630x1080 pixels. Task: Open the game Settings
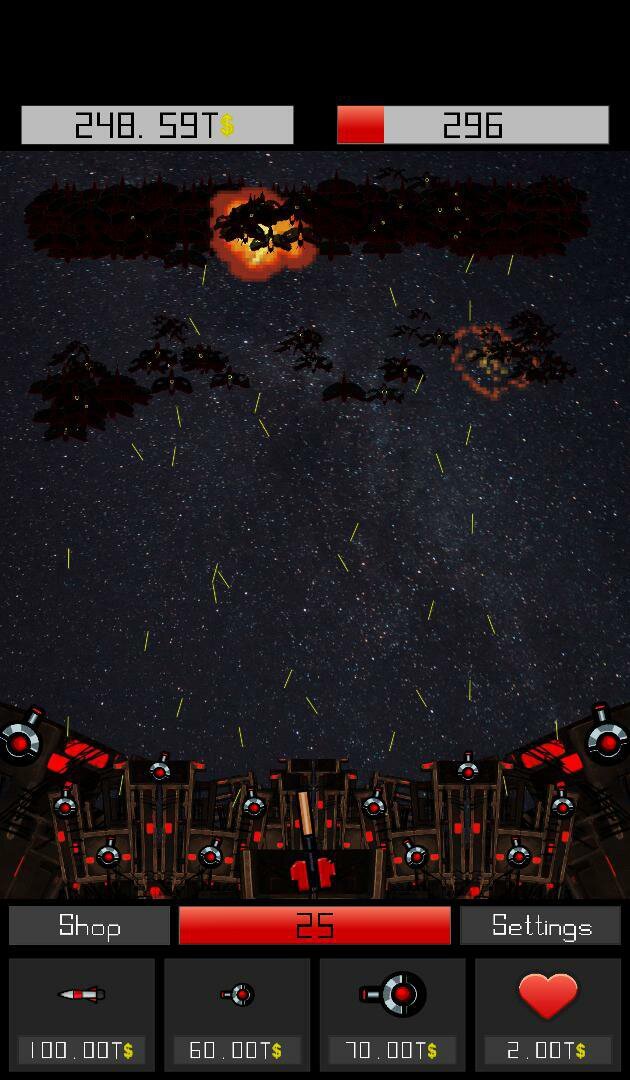click(x=540, y=925)
